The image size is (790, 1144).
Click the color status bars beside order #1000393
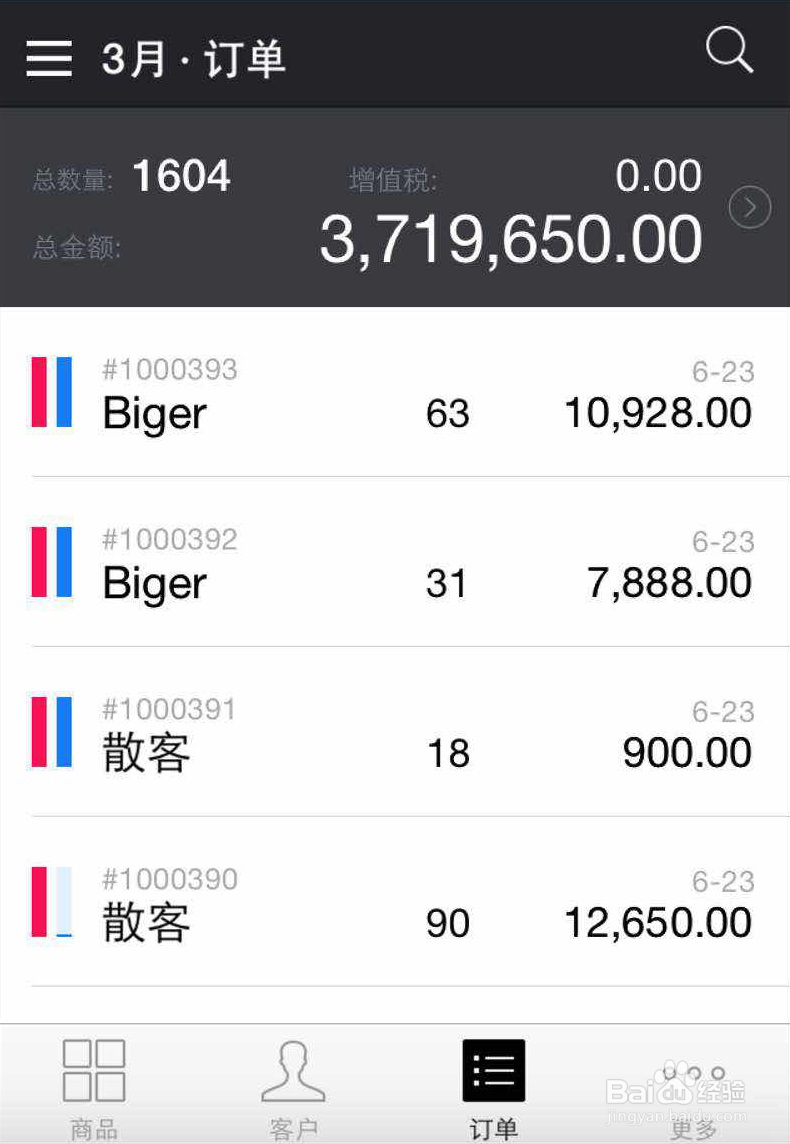pos(52,393)
